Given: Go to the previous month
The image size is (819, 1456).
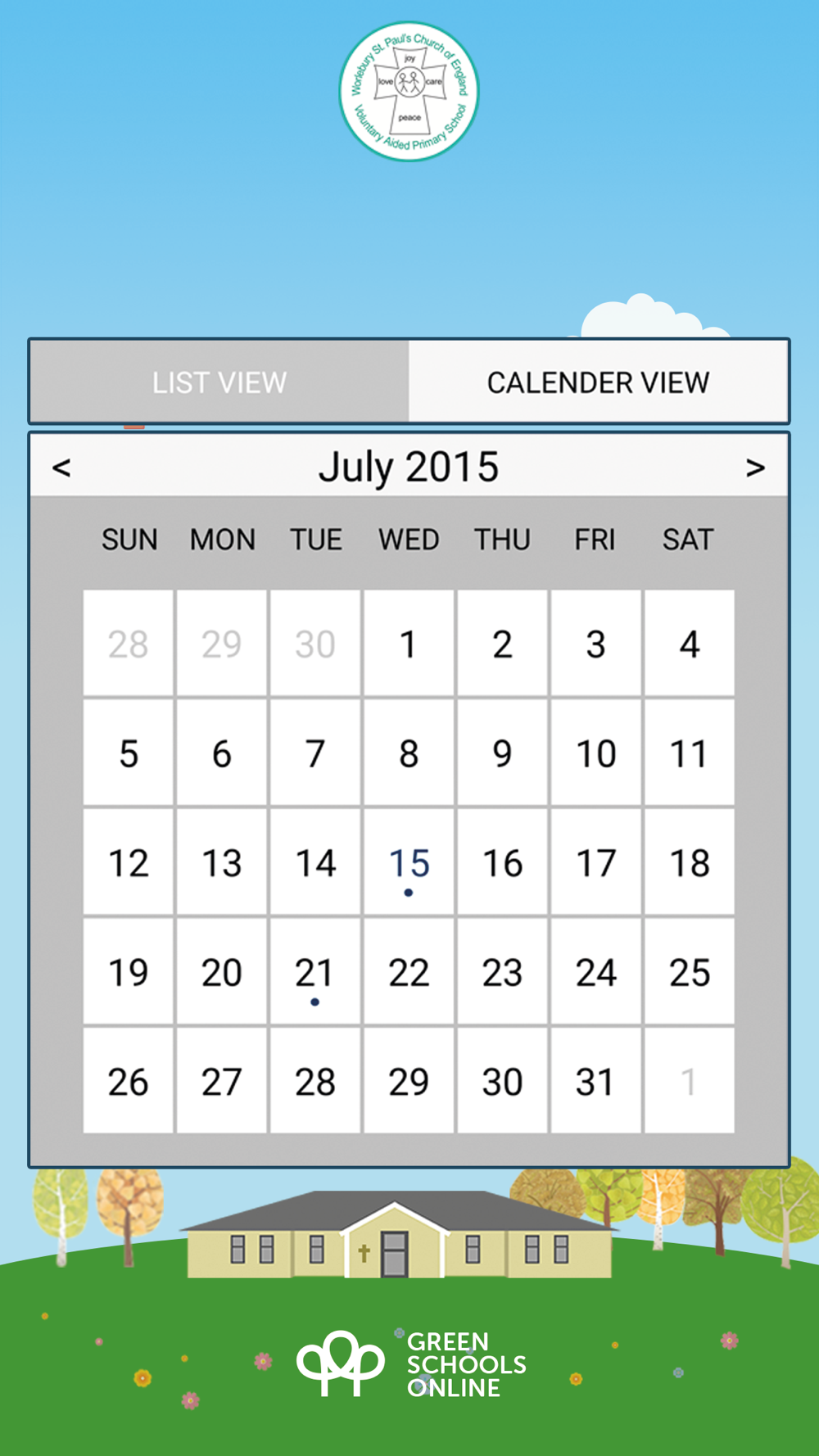Looking at the screenshot, I should click(61, 468).
